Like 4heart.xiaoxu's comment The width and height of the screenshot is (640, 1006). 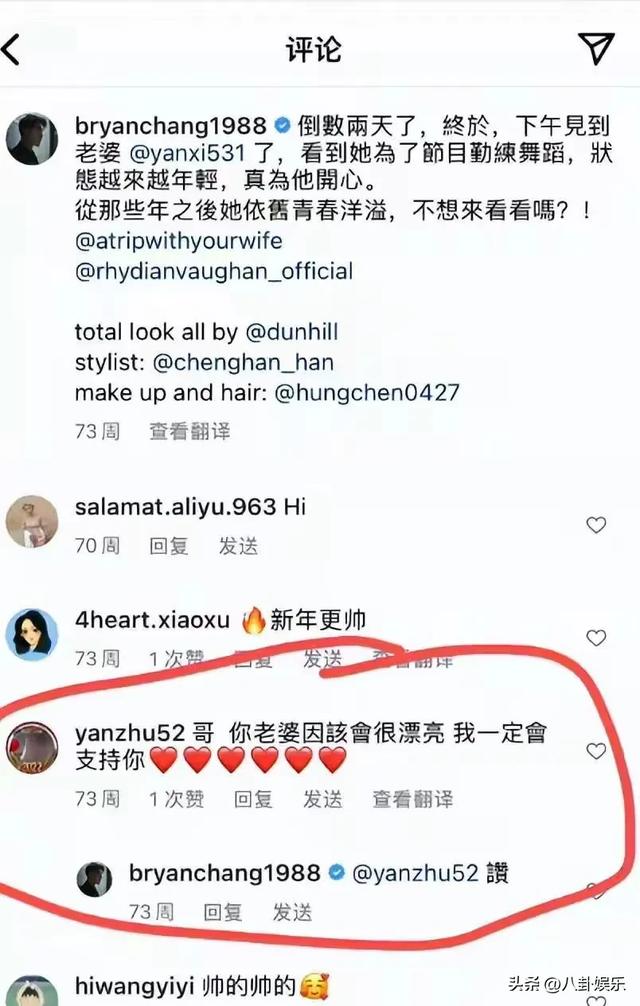596,638
